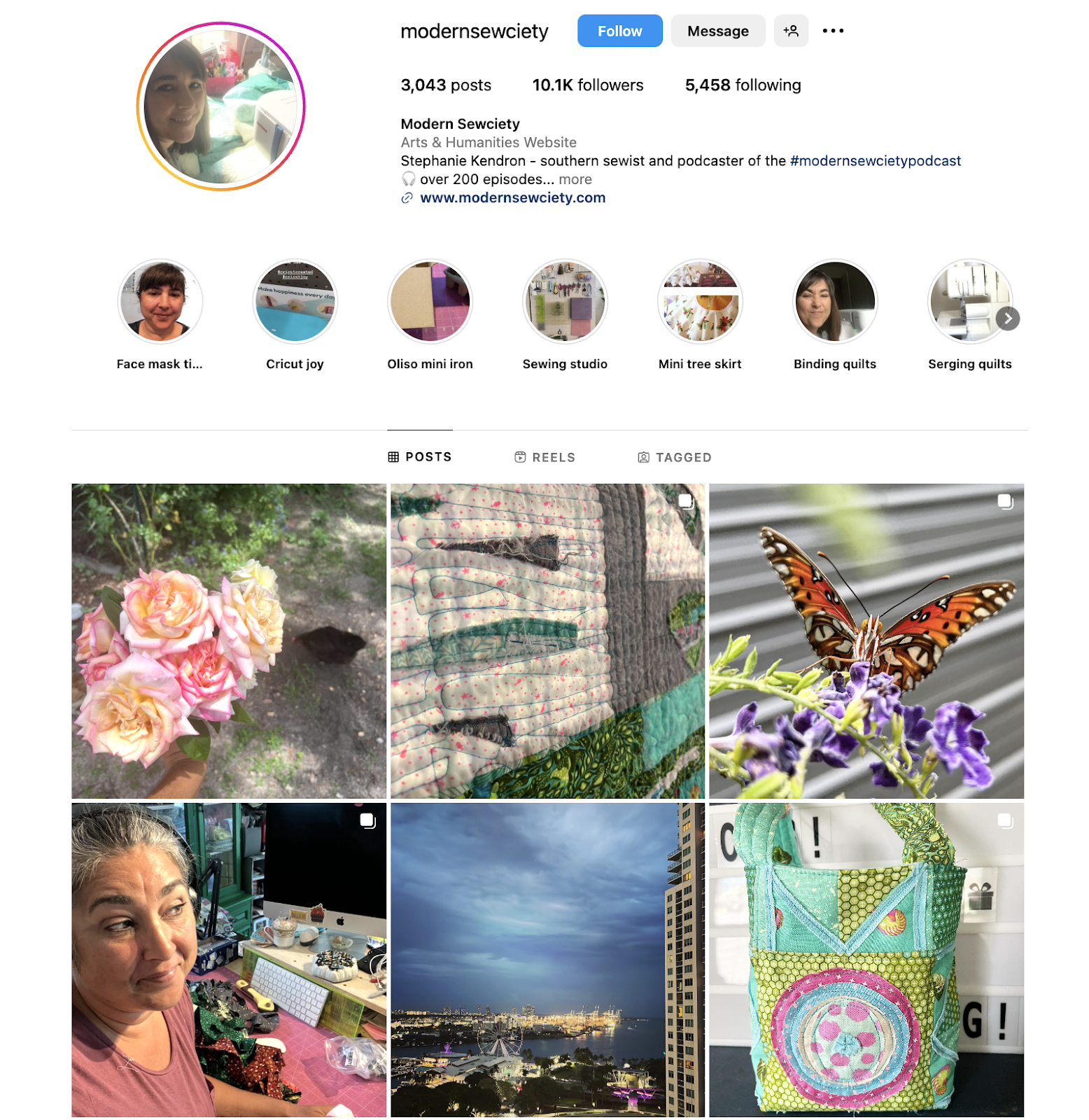View the profile picture story

[220, 106]
